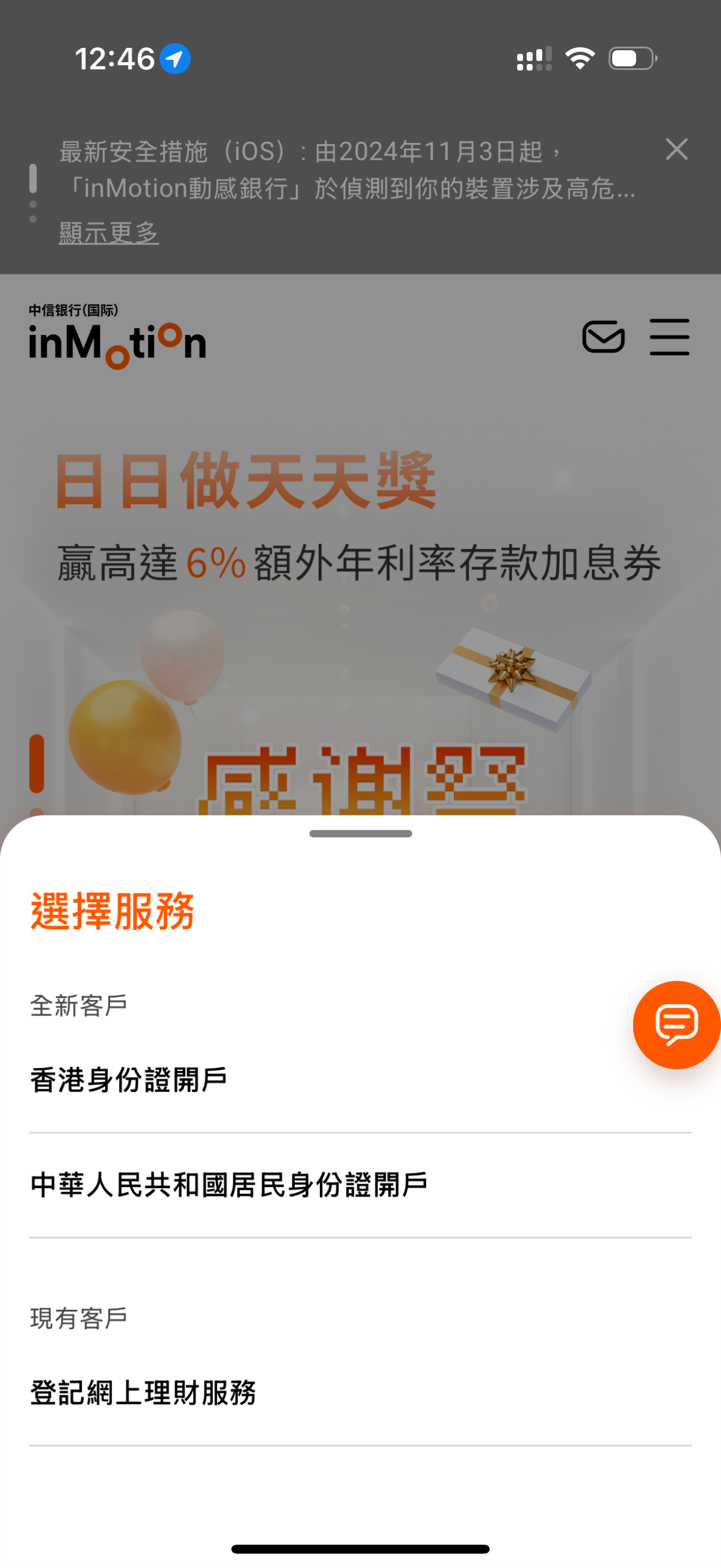This screenshot has width=721, height=1568.
Task: Select 香港身份證開戶 for new customers
Action: coord(129,1078)
